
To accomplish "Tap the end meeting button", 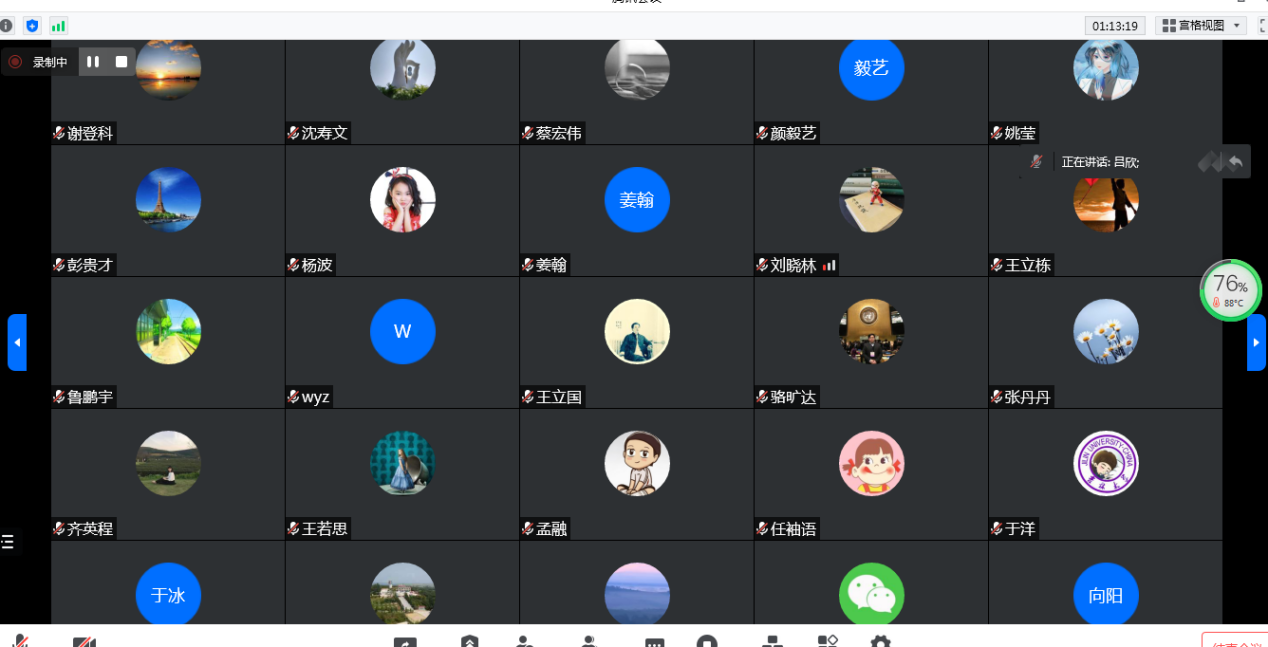I will point(1235,641).
